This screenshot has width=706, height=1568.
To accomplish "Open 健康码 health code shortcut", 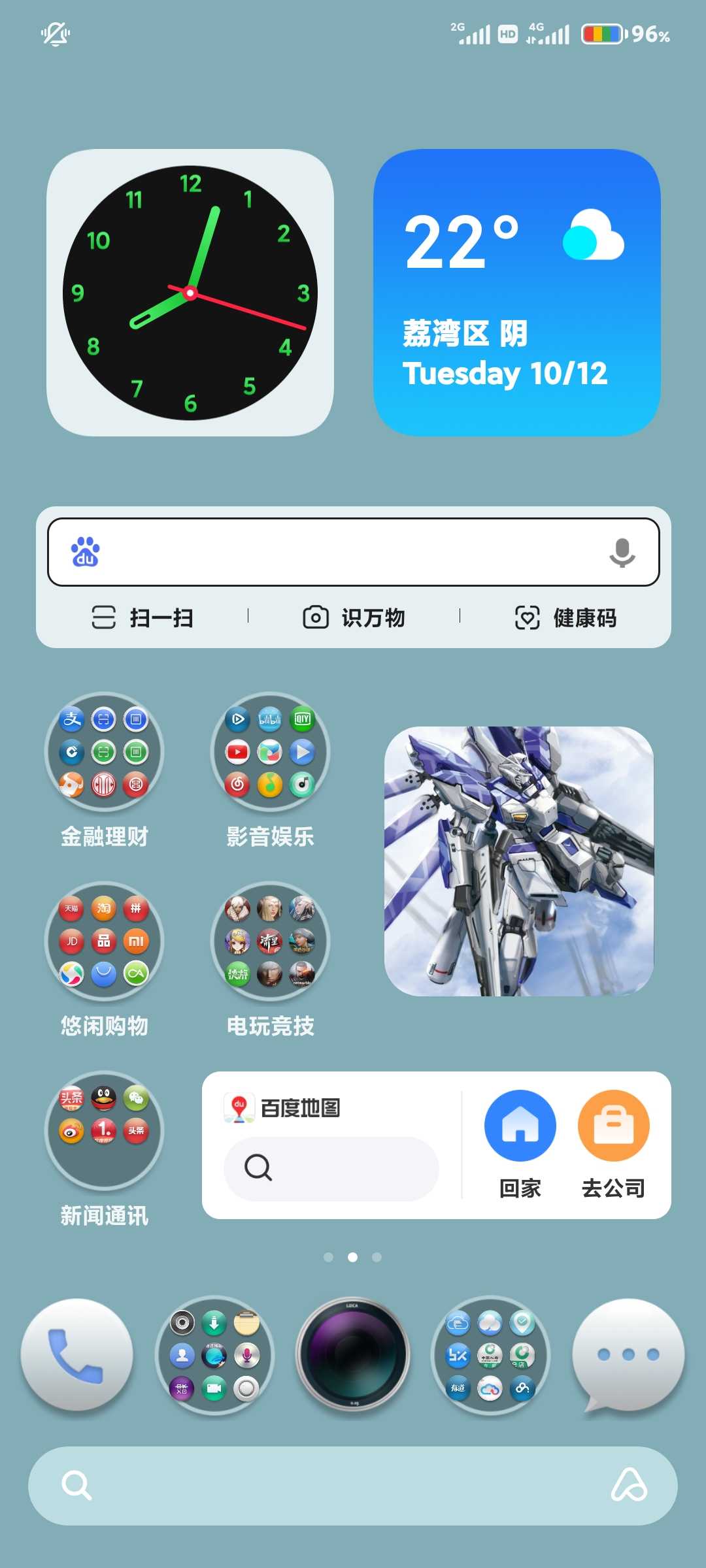I will point(566,617).
